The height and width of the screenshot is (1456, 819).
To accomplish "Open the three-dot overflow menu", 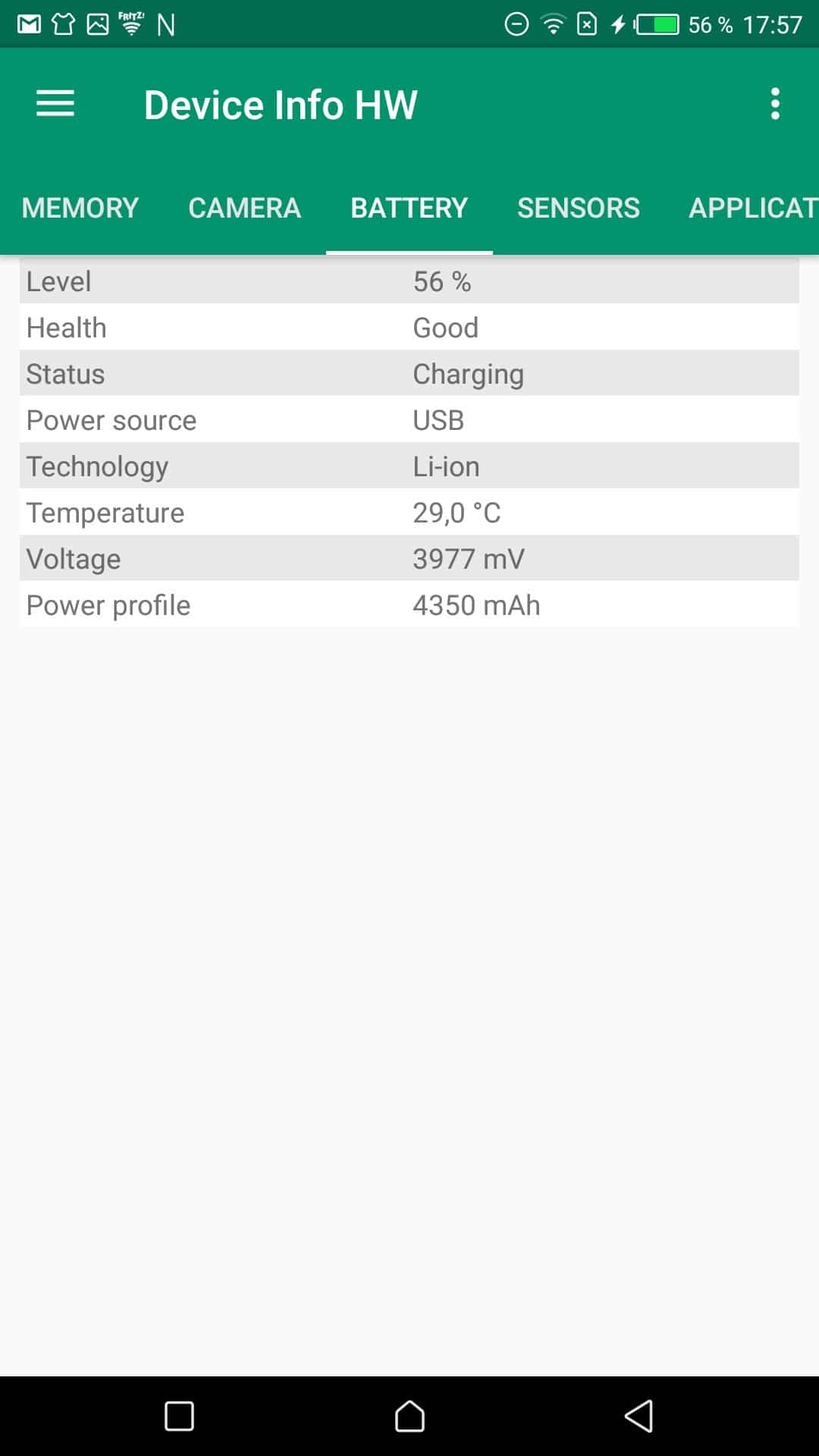I will point(775,104).
